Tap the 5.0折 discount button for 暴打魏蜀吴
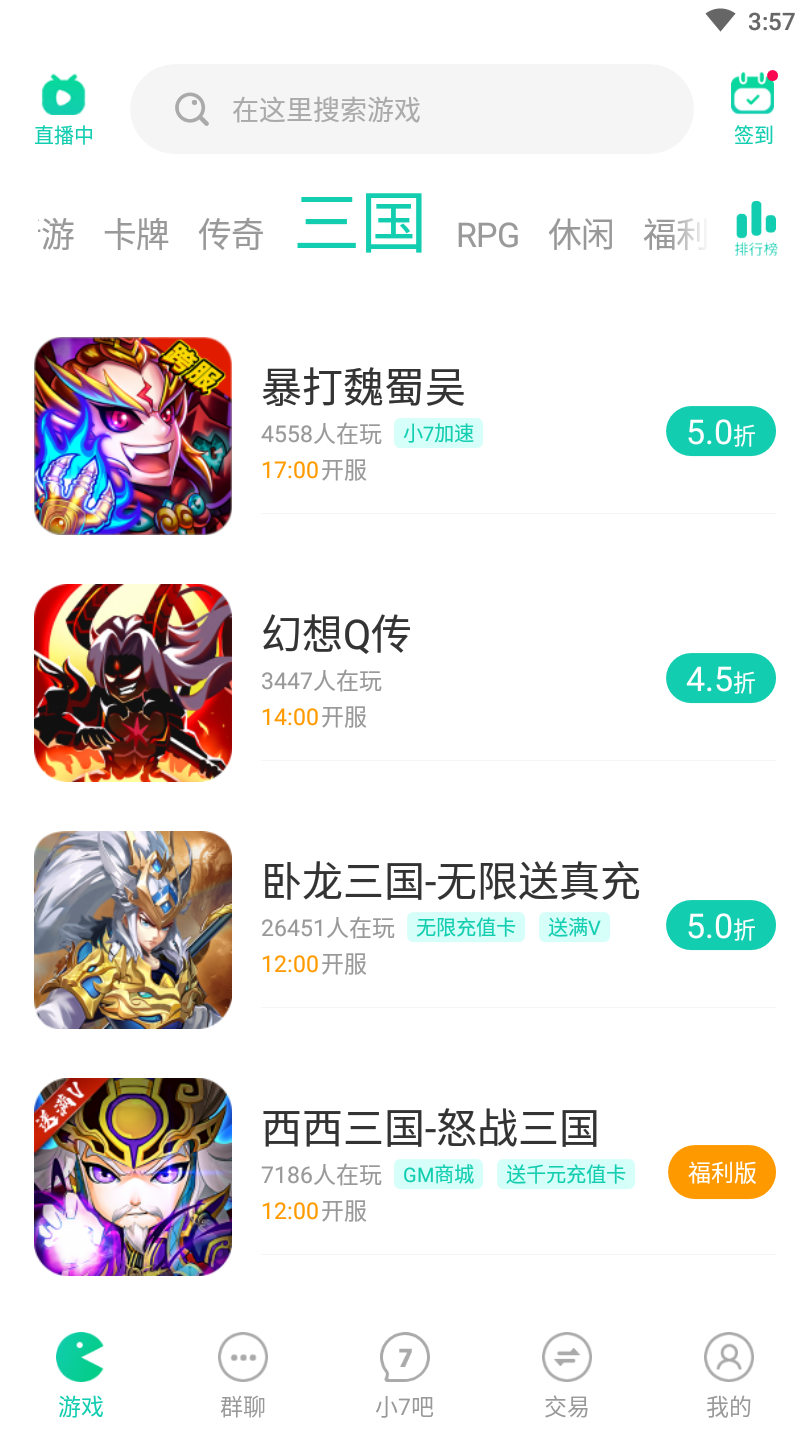 coord(721,431)
